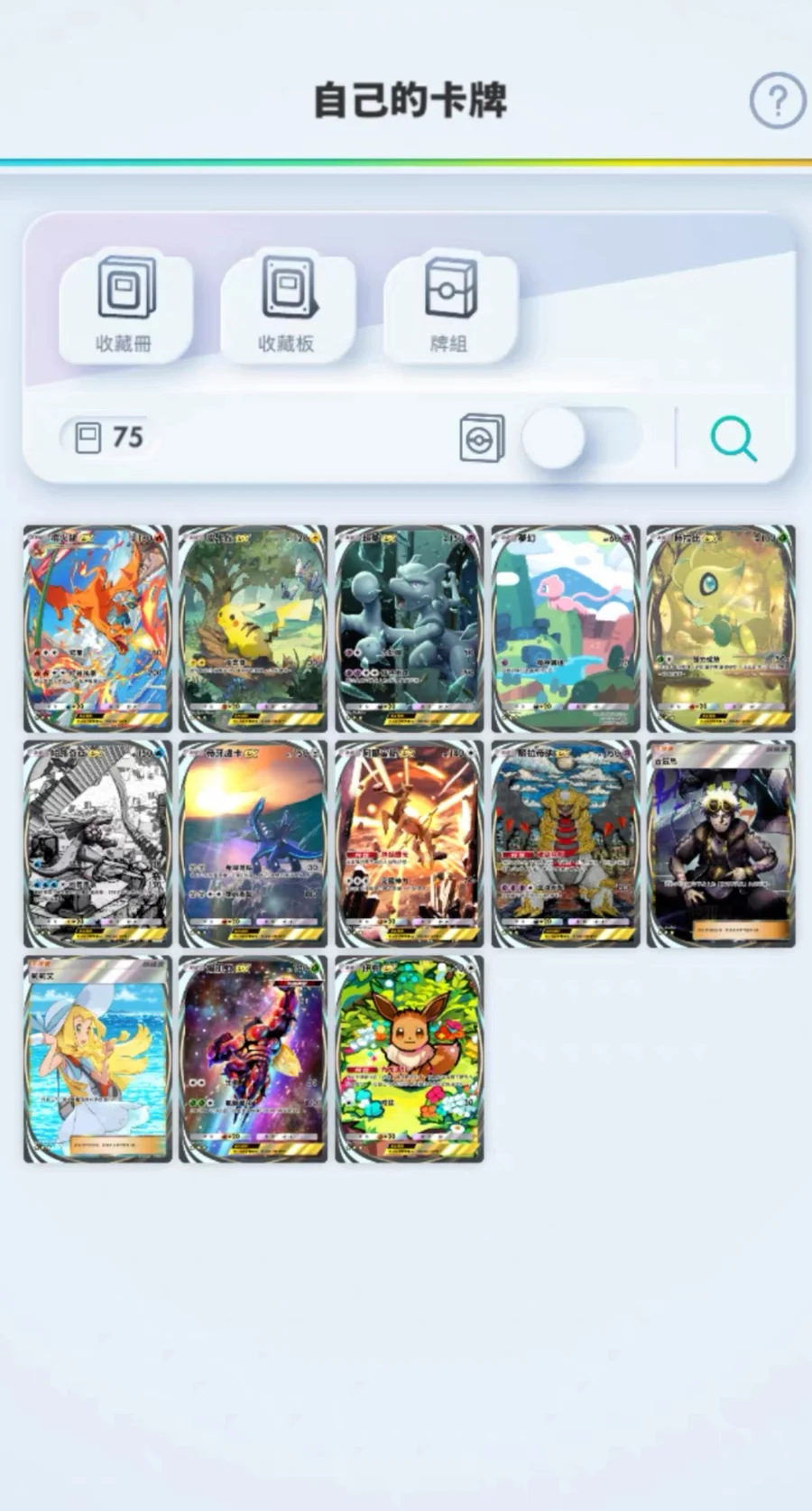View the Pikachu ex card
The height and width of the screenshot is (1511, 812).
(x=254, y=628)
